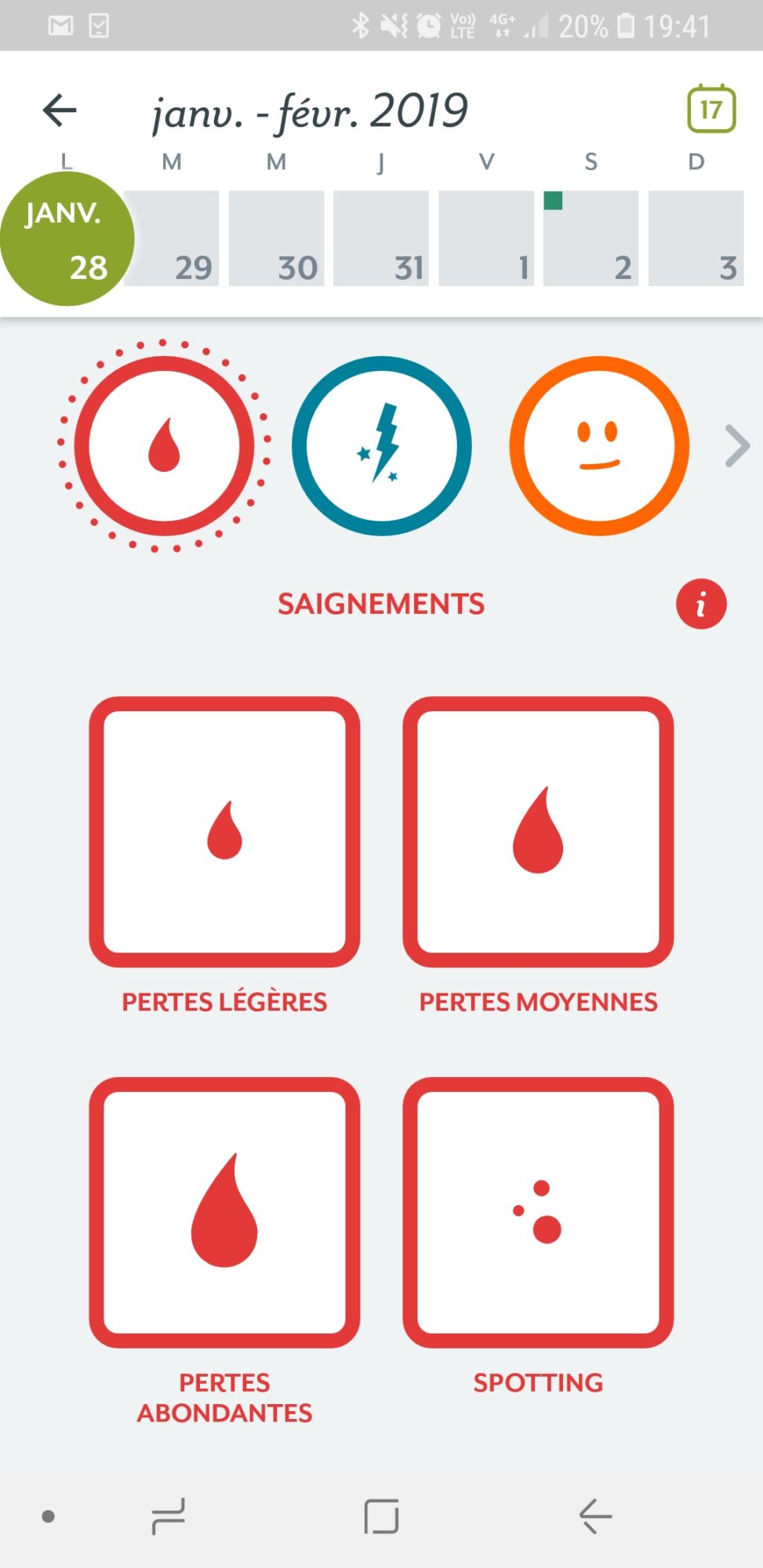Image resolution: width=763 pixels, height=1568 pixels.
Task: Select the red bleeding drop category
Action: tap(164, 446)
